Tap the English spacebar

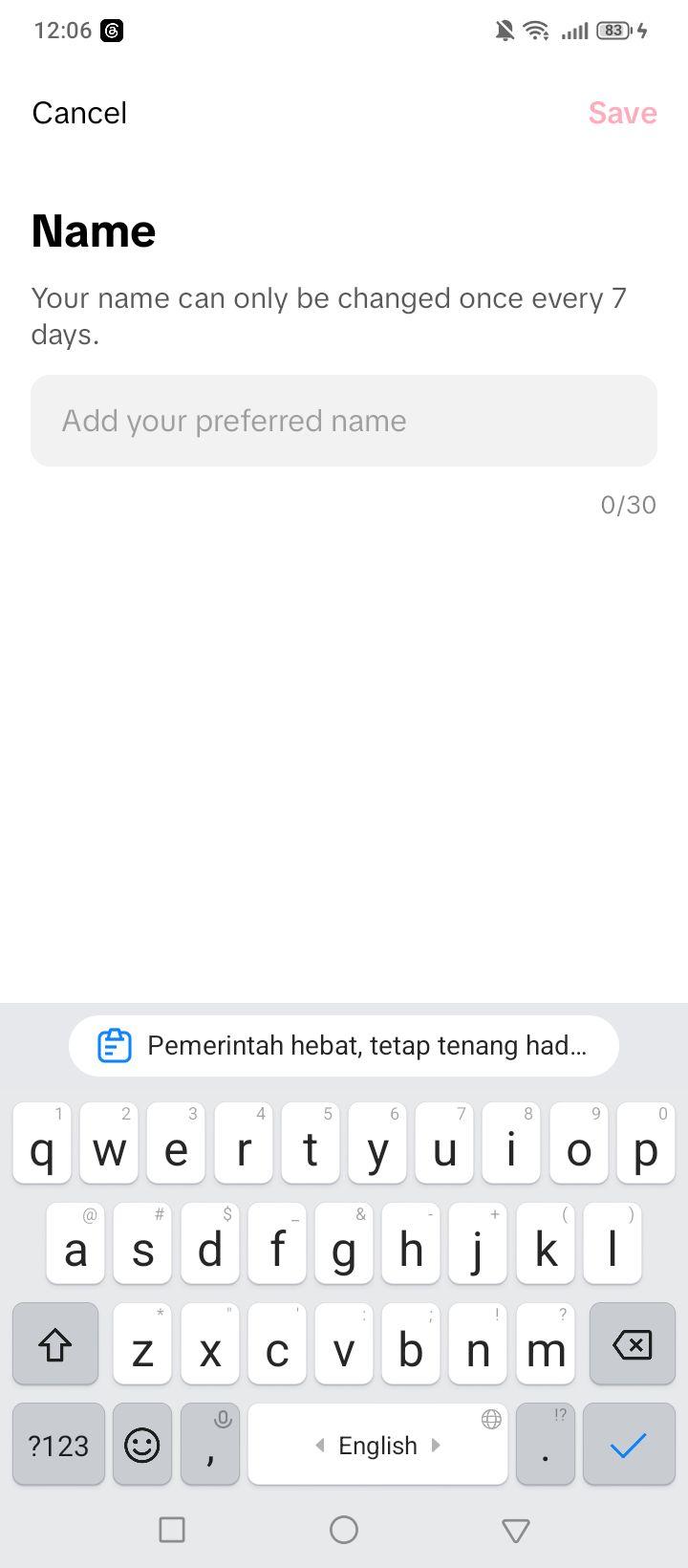tap(377, 1444)
